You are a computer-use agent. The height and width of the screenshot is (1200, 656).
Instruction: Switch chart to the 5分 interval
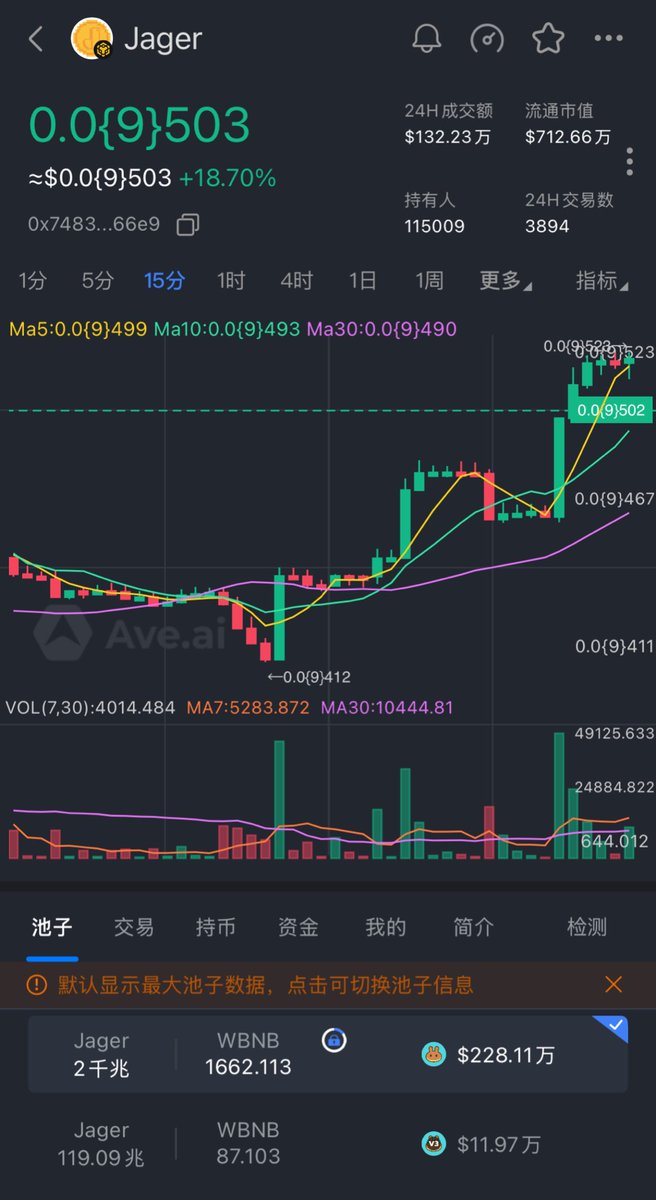(97, 281)
